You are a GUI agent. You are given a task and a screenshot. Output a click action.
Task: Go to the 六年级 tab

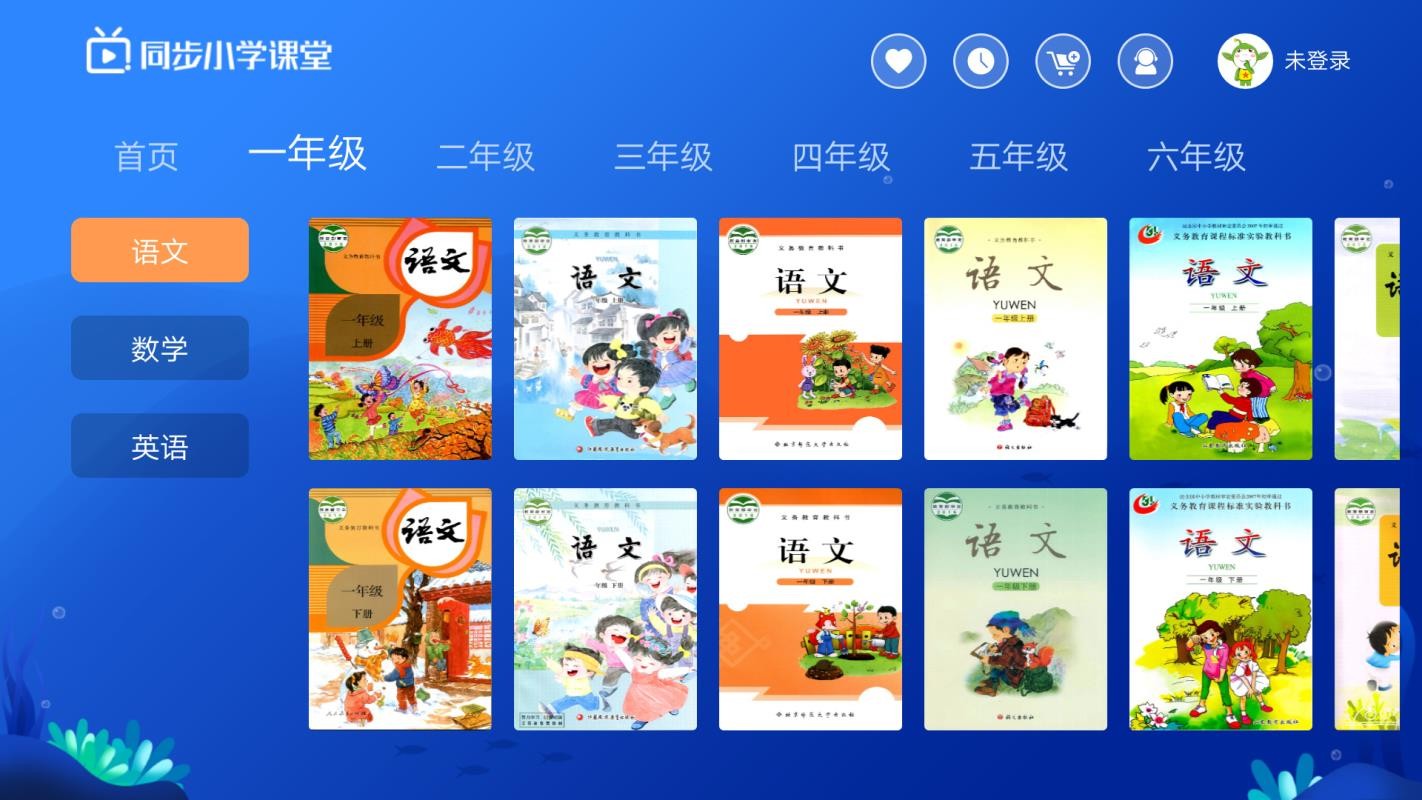coord(1196,157)
